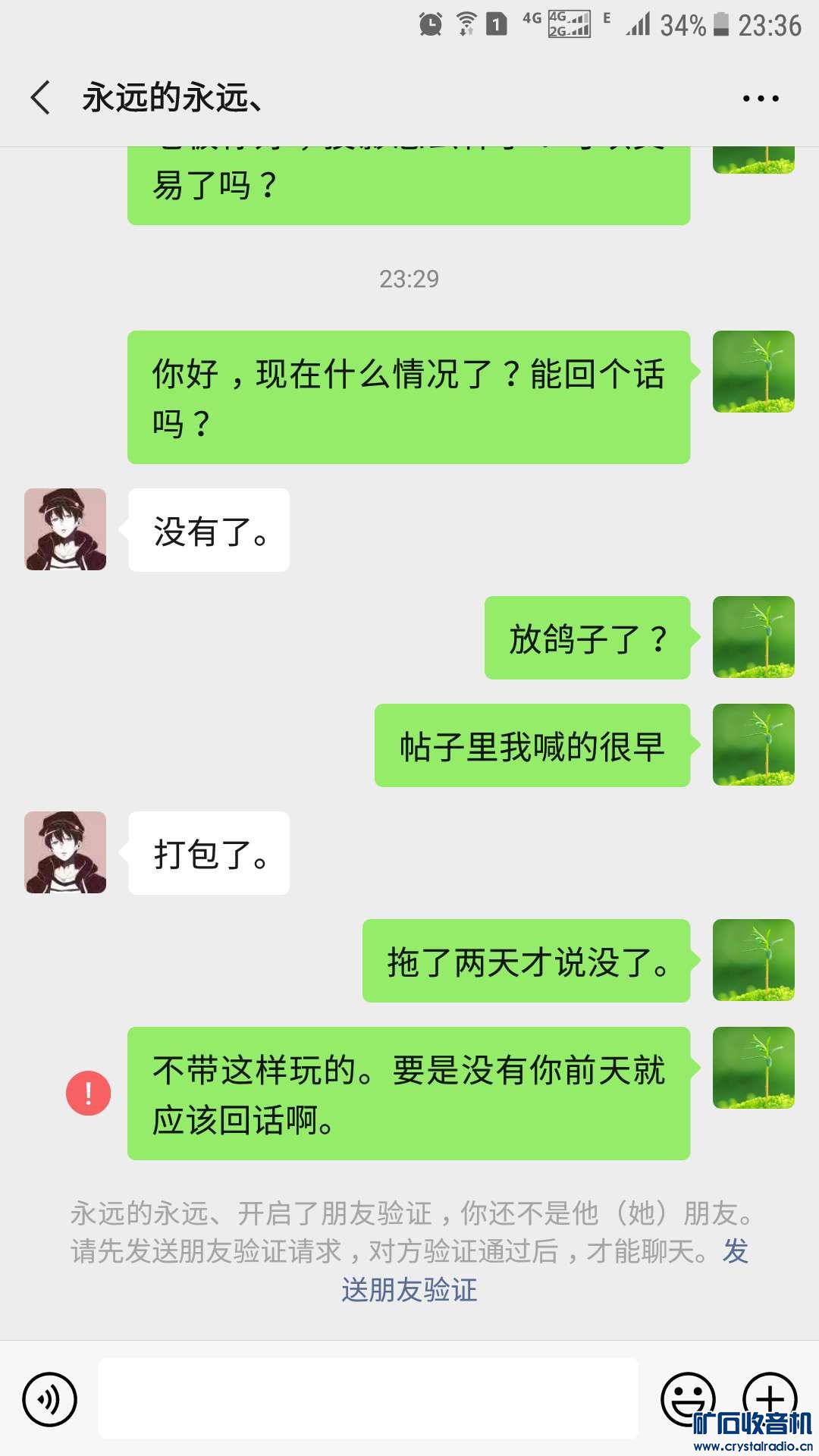The image size is (819, 1456).
Task: Go back from the chat with 永远的永远、
Action: 41,98
